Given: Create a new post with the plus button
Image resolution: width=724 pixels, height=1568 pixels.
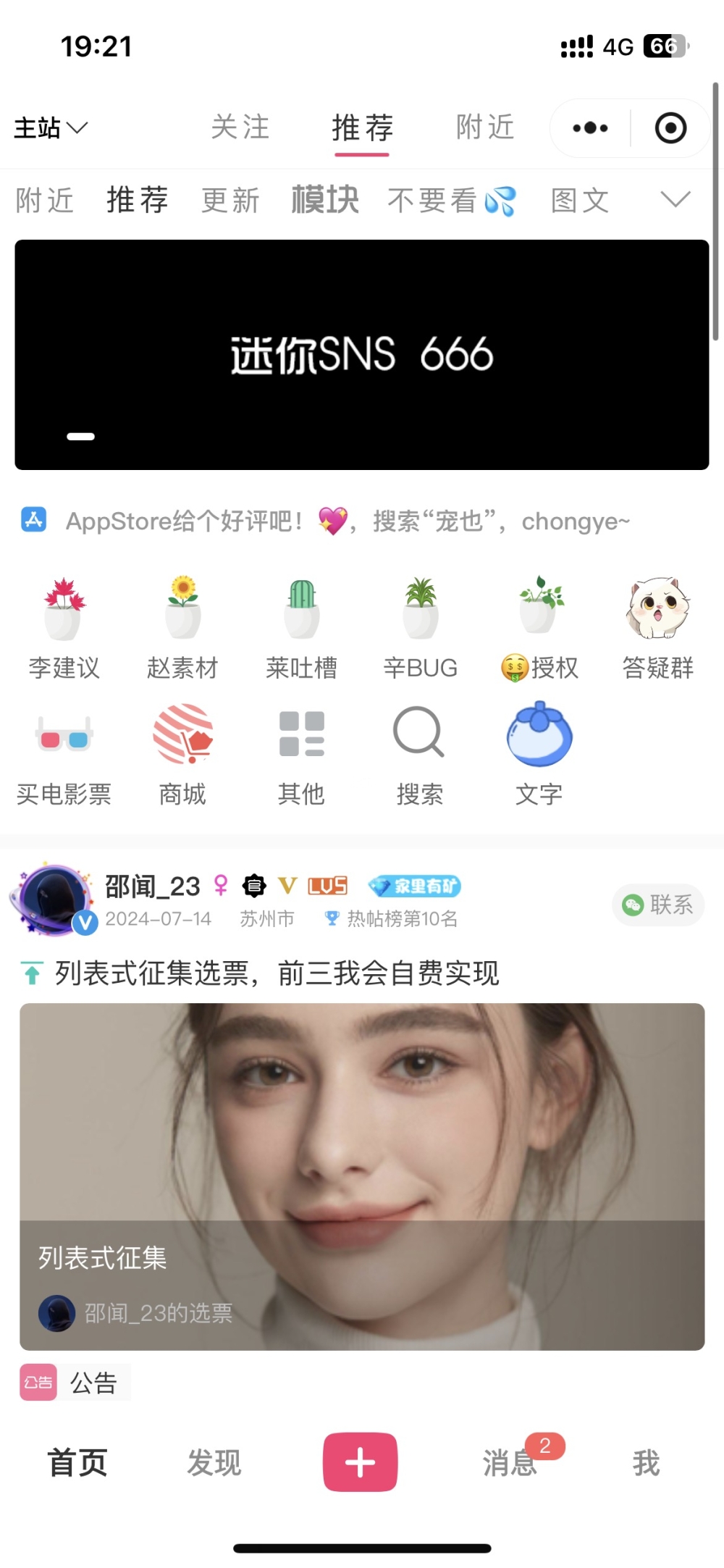Looking at the screenshot, I should point(360,1462).
